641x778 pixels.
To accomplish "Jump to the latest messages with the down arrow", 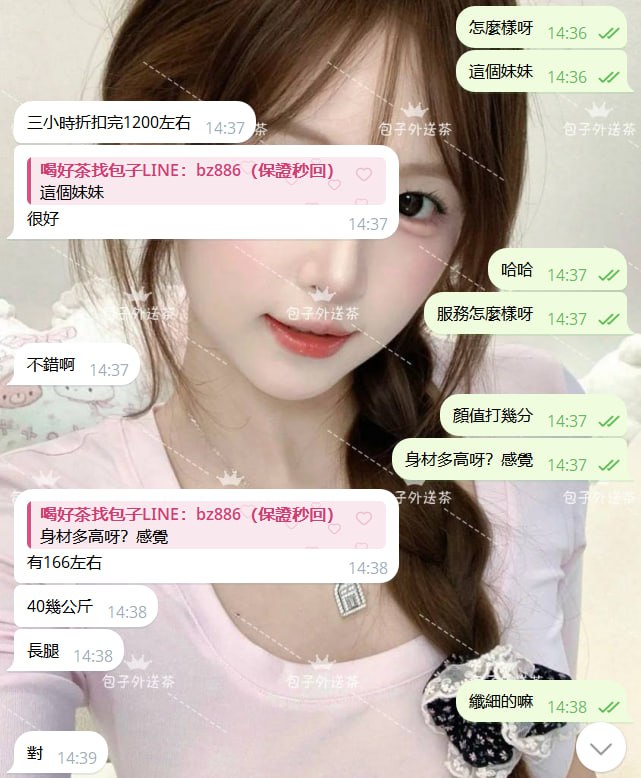I will [601, 747].
